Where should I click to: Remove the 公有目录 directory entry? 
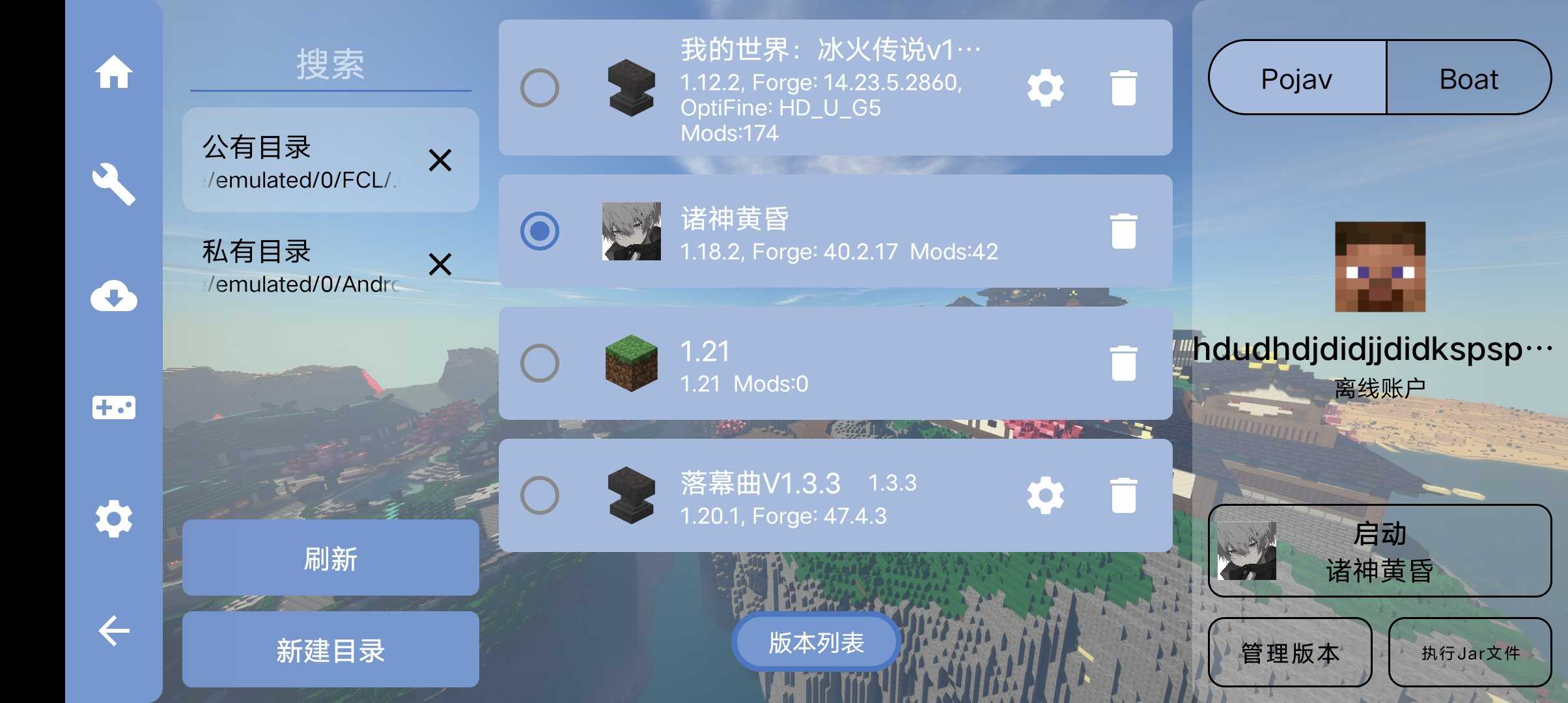tap(440, 160)
